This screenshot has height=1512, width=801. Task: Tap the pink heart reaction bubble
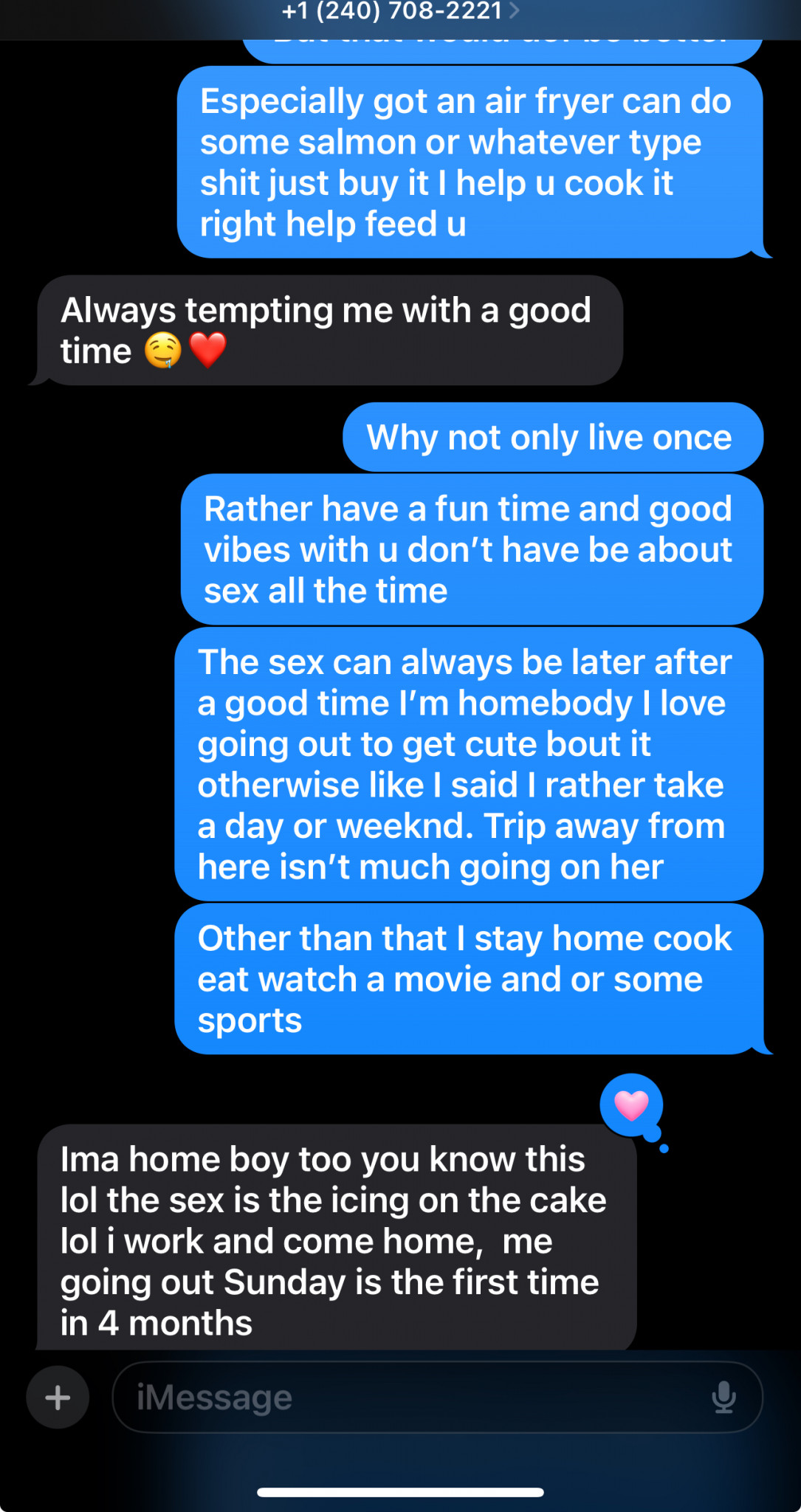(632, 1105)
